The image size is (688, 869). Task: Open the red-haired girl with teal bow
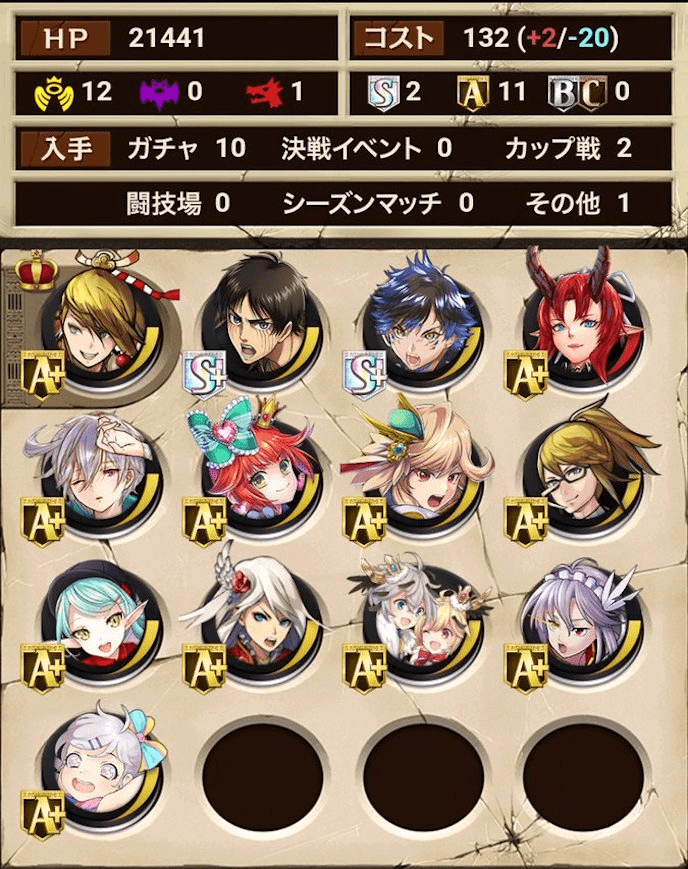pyautogui.click(x=263, y=468)
